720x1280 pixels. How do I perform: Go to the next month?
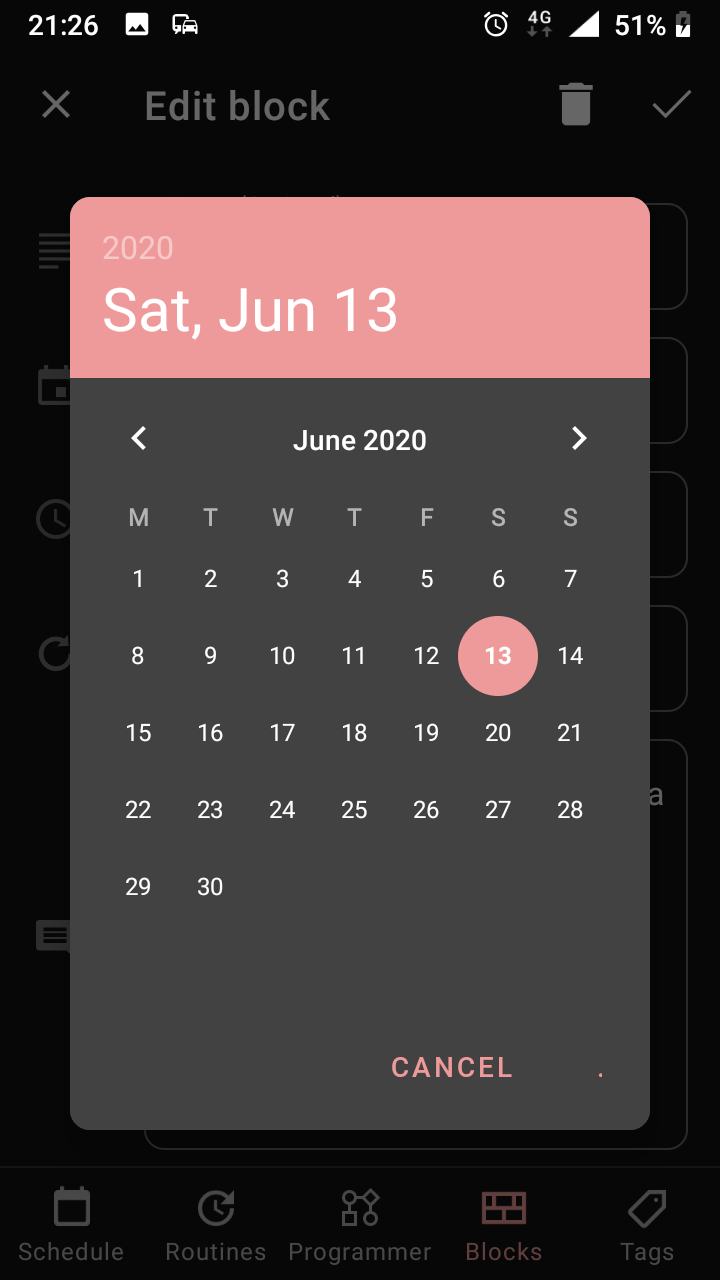pyautogui.click(x=578, y=438)
